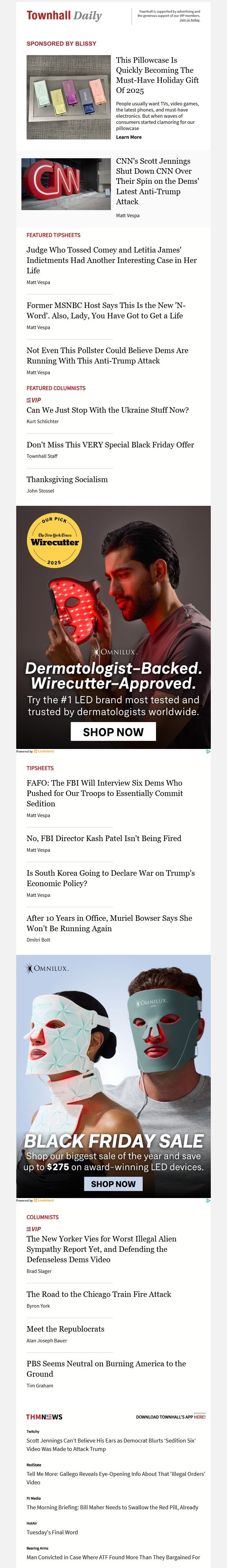Open FAFO FBI Will Interview Six Dems article
Image resolution: width=227 pixels, height=1568 pixels.
click(x=104, y=793)
